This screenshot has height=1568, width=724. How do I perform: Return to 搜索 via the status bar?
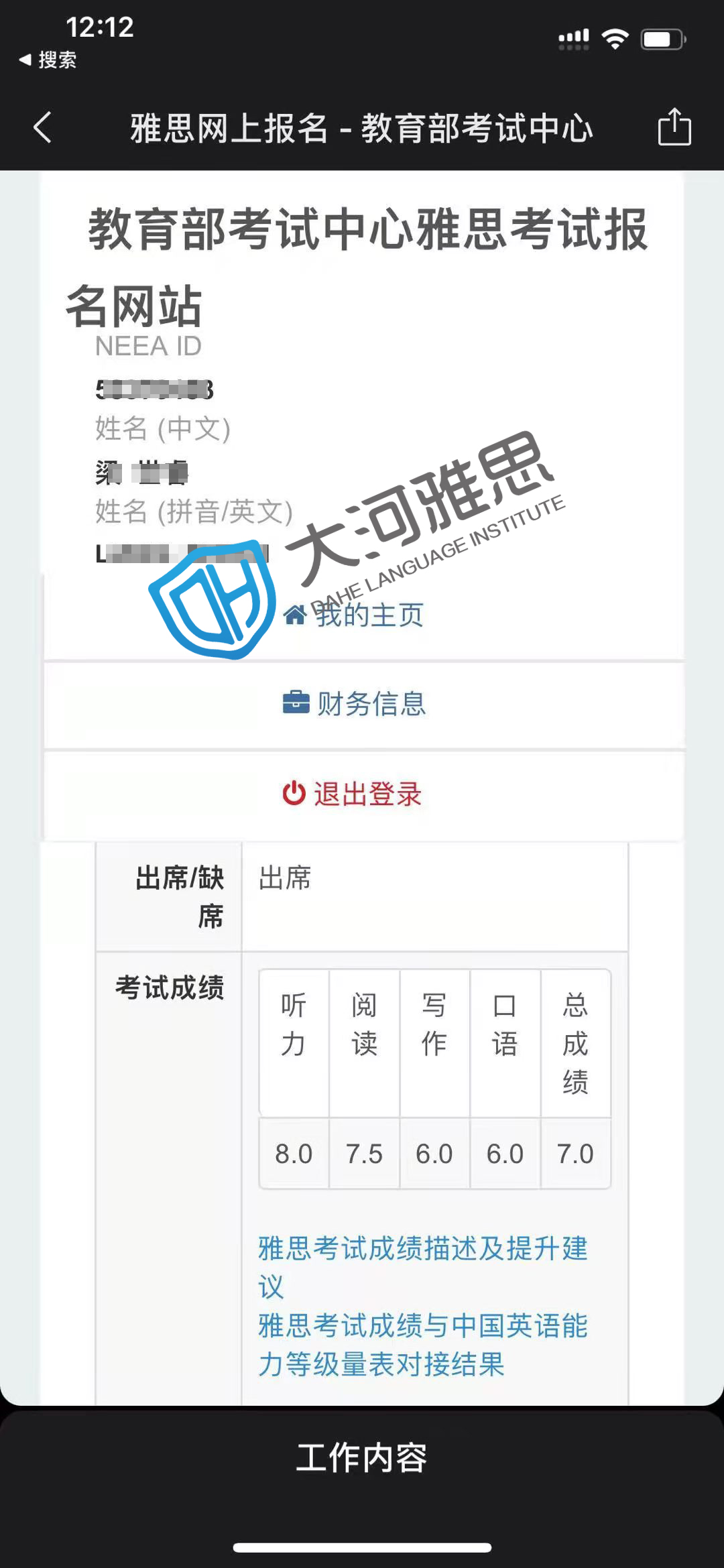pos(48,60)
